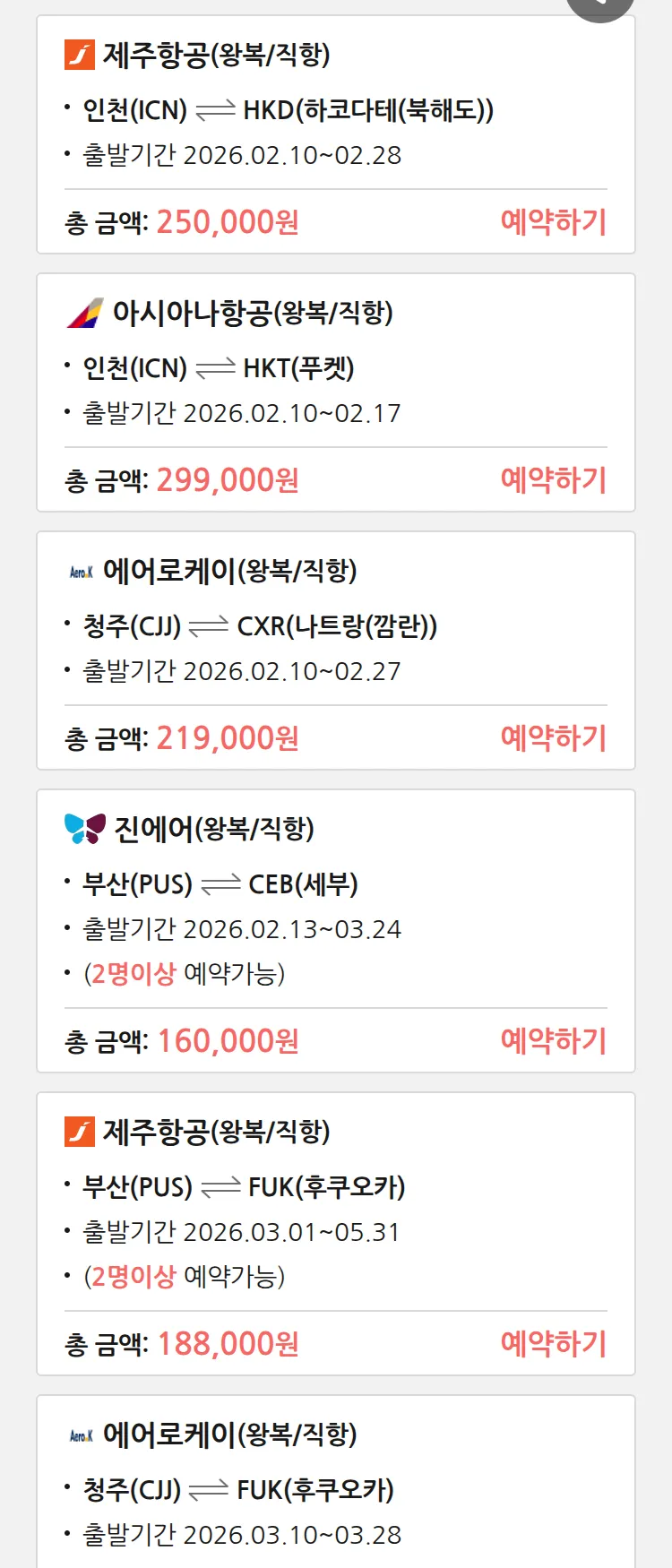Click 예약하기 on the Phuket deal
The height and width of the screenshot is (1568, 672).
554,480
